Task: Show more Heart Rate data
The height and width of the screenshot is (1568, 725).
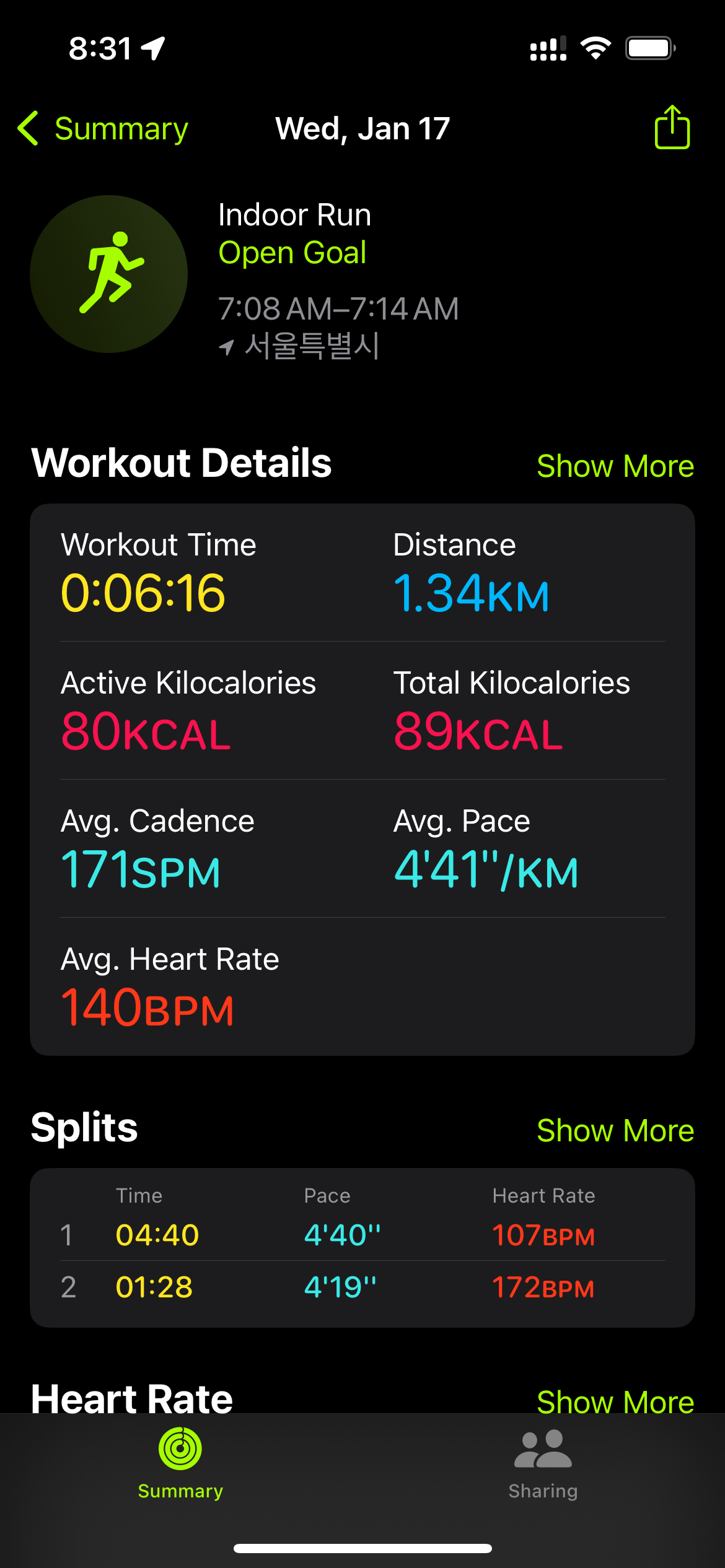Action: click(x=615, y=1401)
